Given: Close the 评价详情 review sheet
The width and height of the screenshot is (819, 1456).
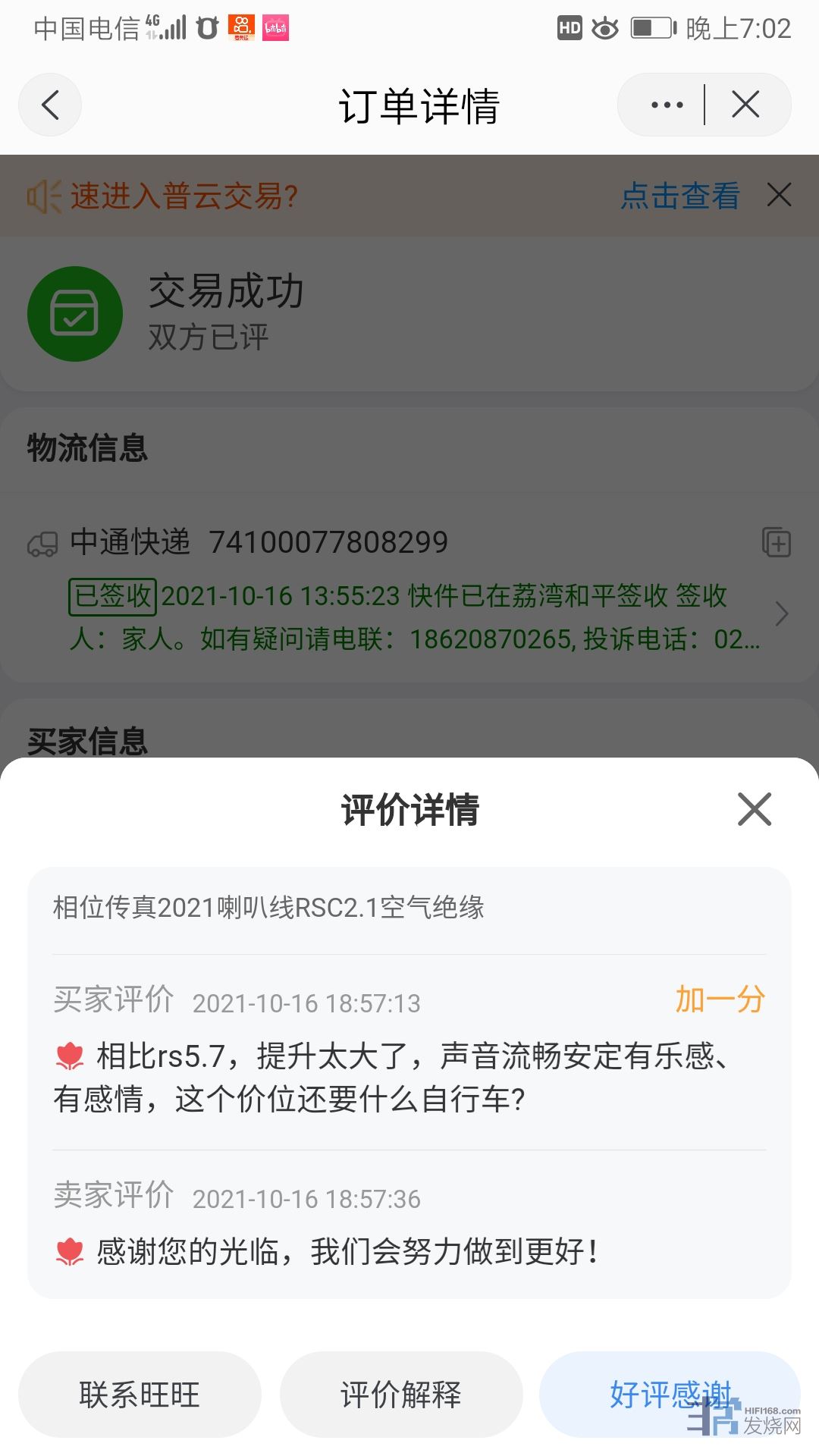Looking at the screenshot, I should coord(754,809).
